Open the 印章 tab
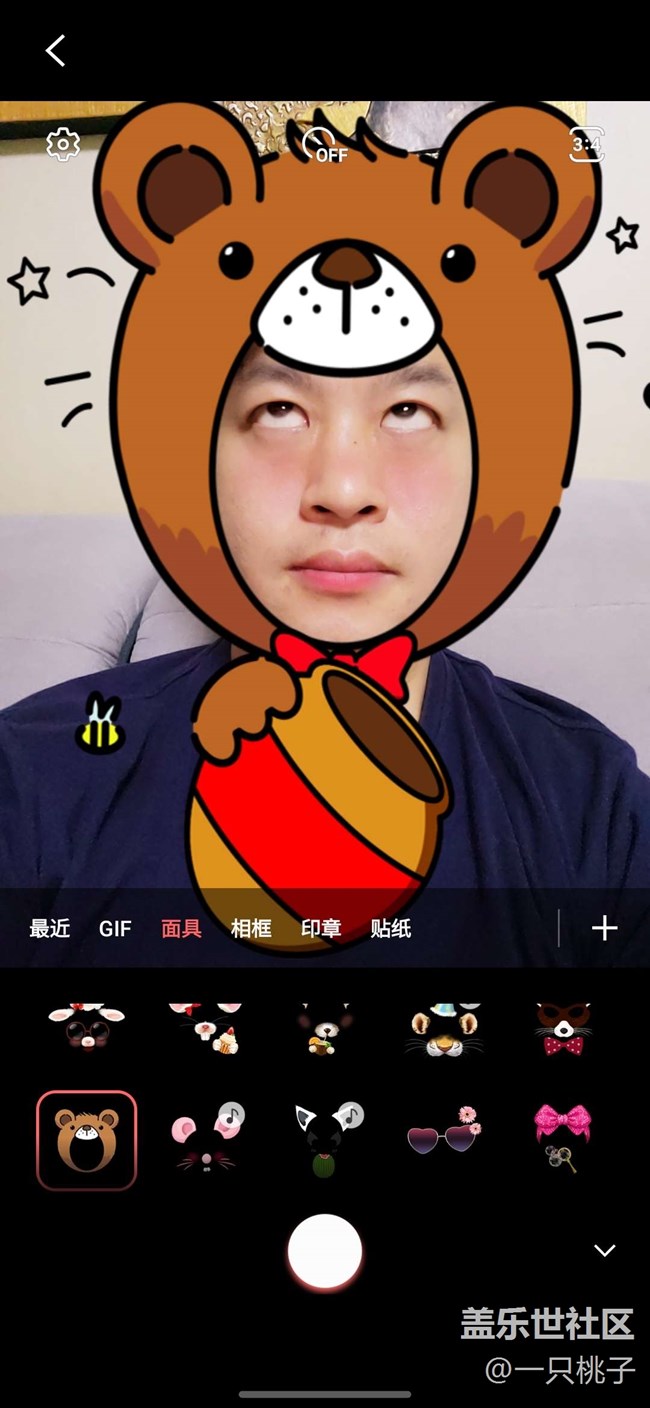The height and width of the screenshot is (1408, 650). pos(321,928)
